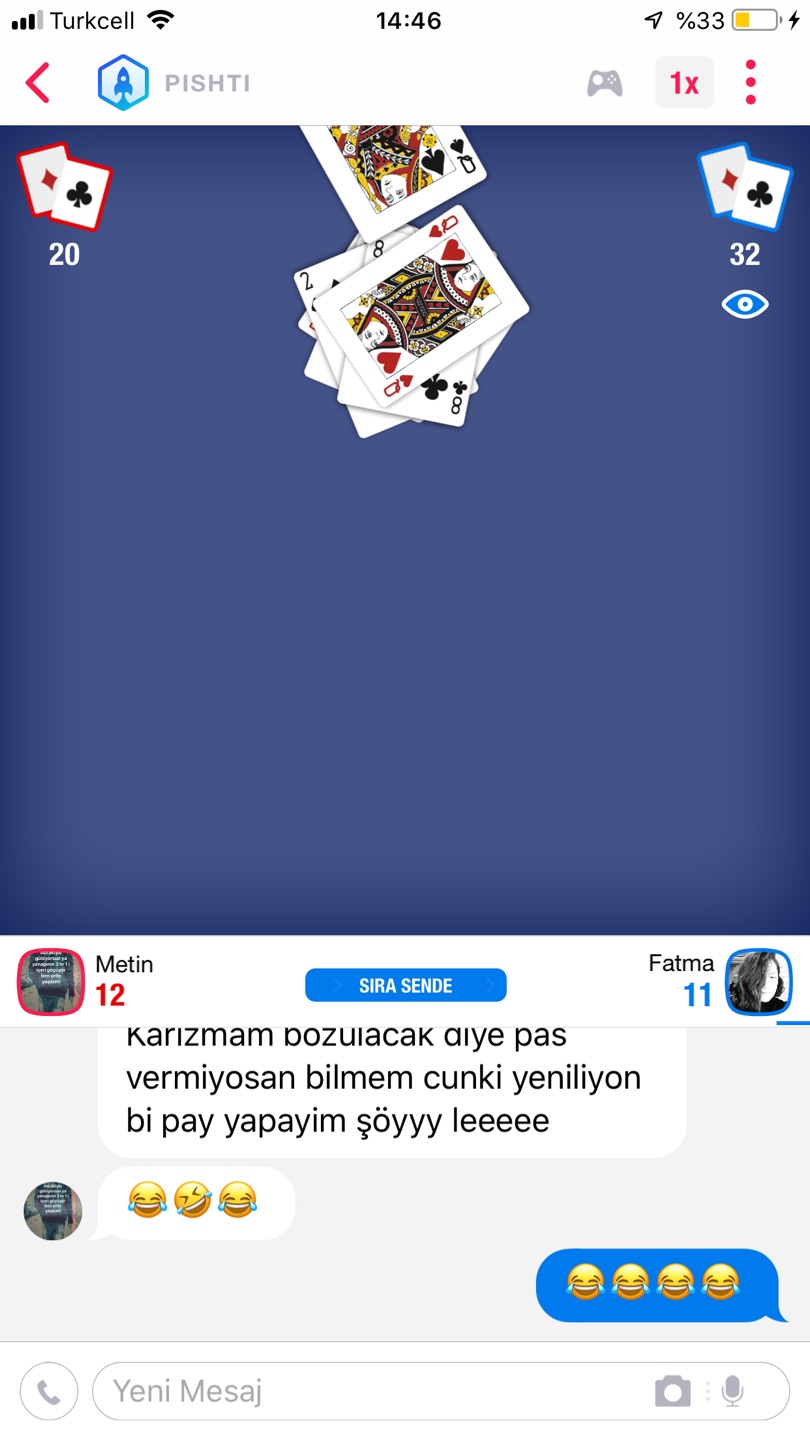Tap the eye icon under Fatma's cards
810x1440 pixels.
745,304
